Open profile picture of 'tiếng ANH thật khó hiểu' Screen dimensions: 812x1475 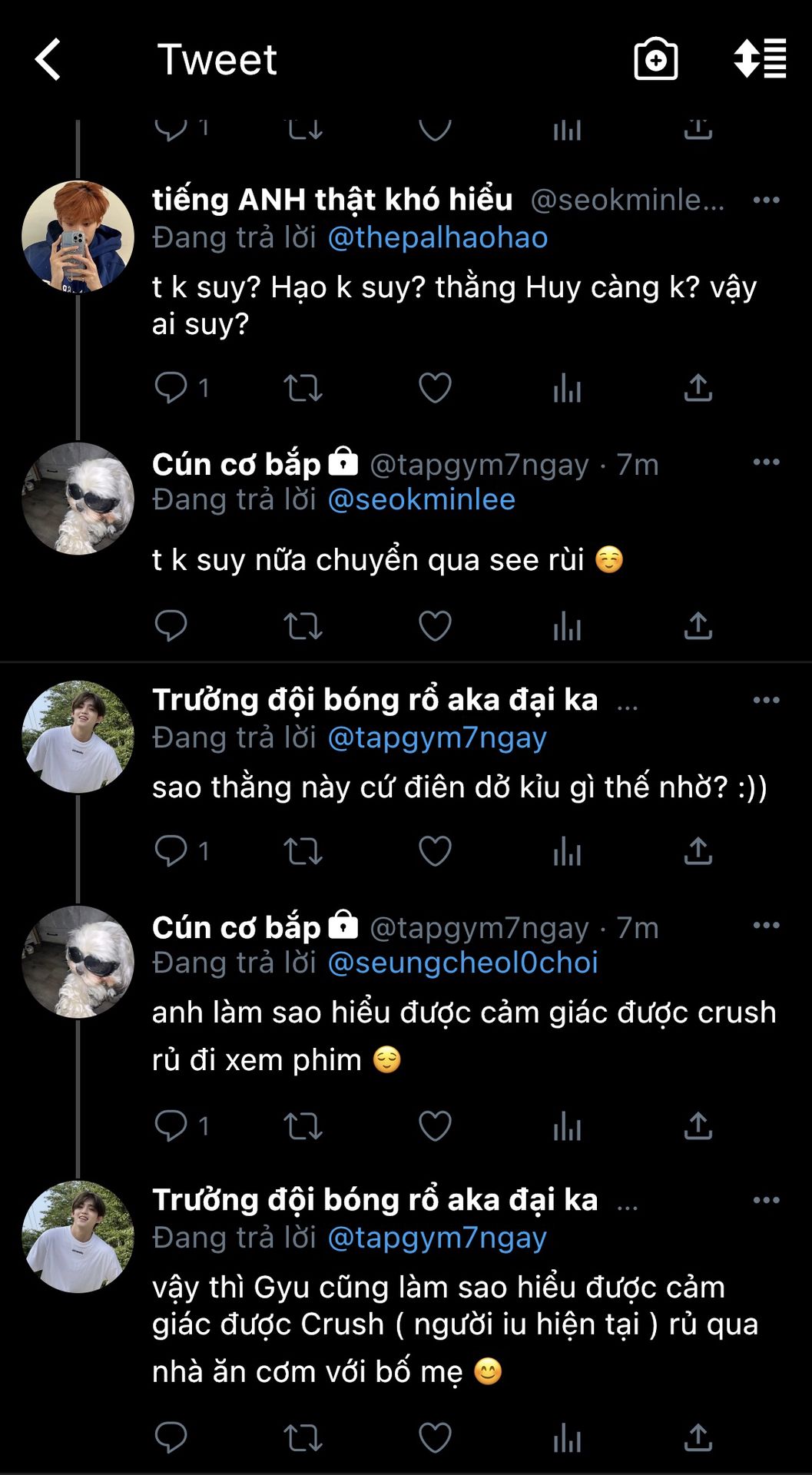pos(78,237)
